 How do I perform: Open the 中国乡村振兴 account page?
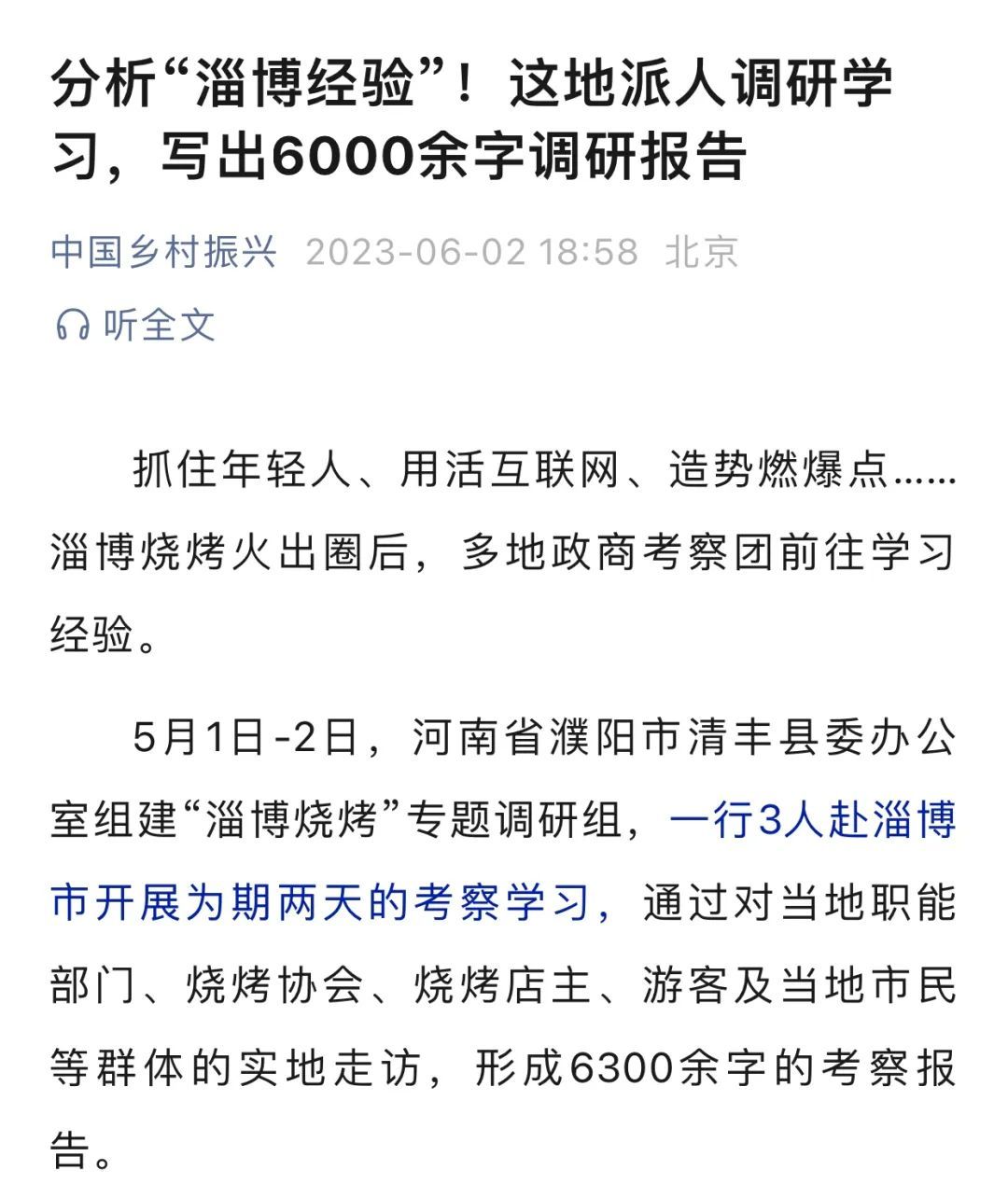[x=164, y=252]
